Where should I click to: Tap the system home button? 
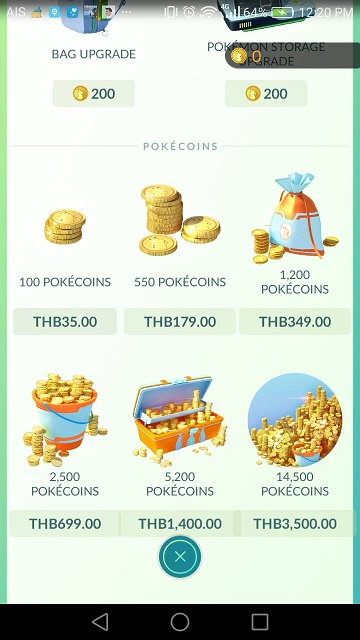coord(180,622)
